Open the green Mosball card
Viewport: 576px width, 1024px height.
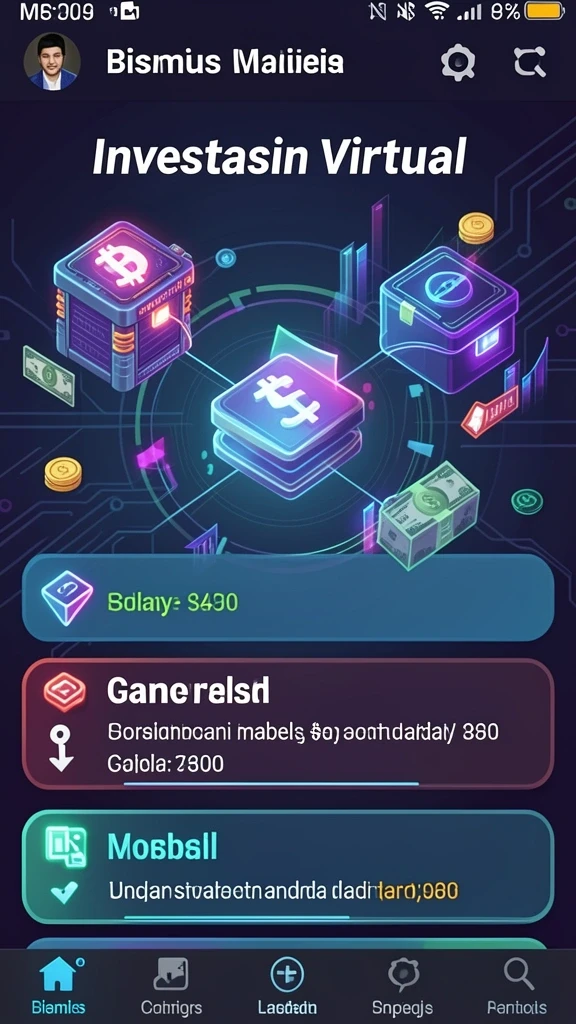point(288,867)
